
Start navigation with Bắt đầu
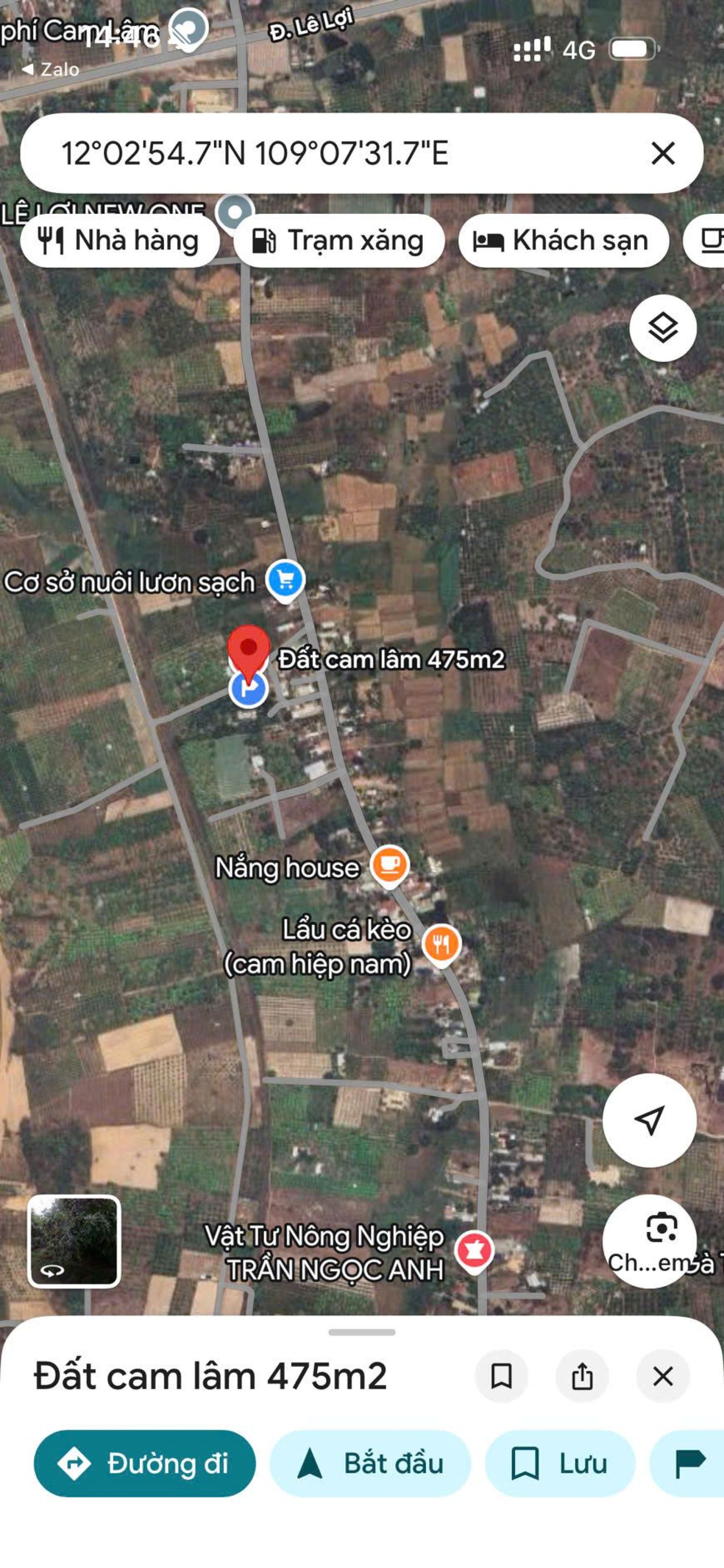click(x=370, y=1463)
